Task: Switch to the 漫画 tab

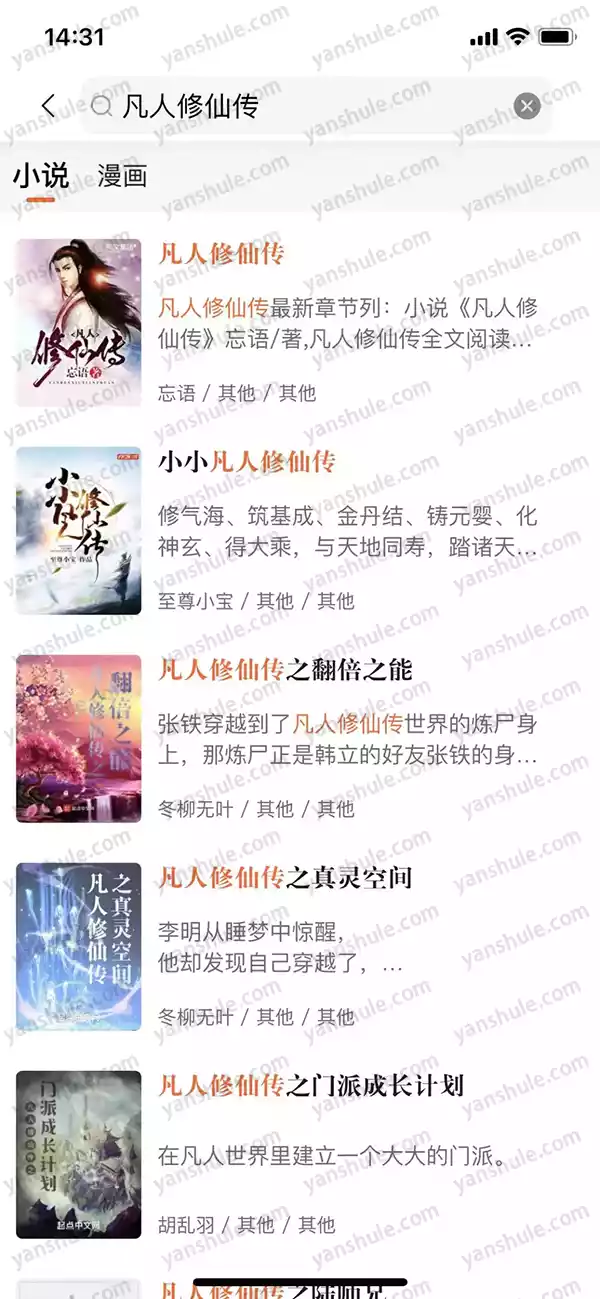Action: (x=122, y=177)
